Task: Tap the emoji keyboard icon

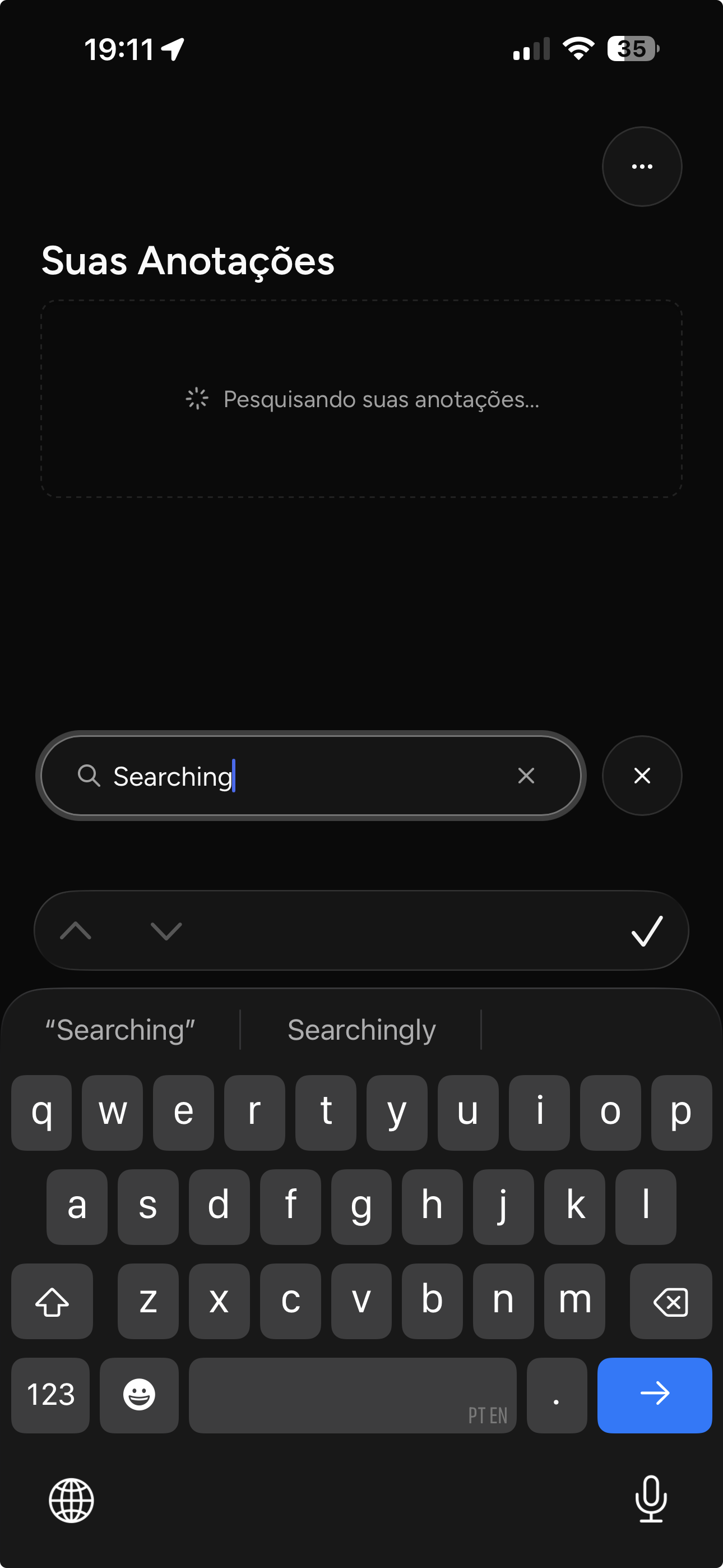Action: pyautogui.click(x=139, y=1395)
